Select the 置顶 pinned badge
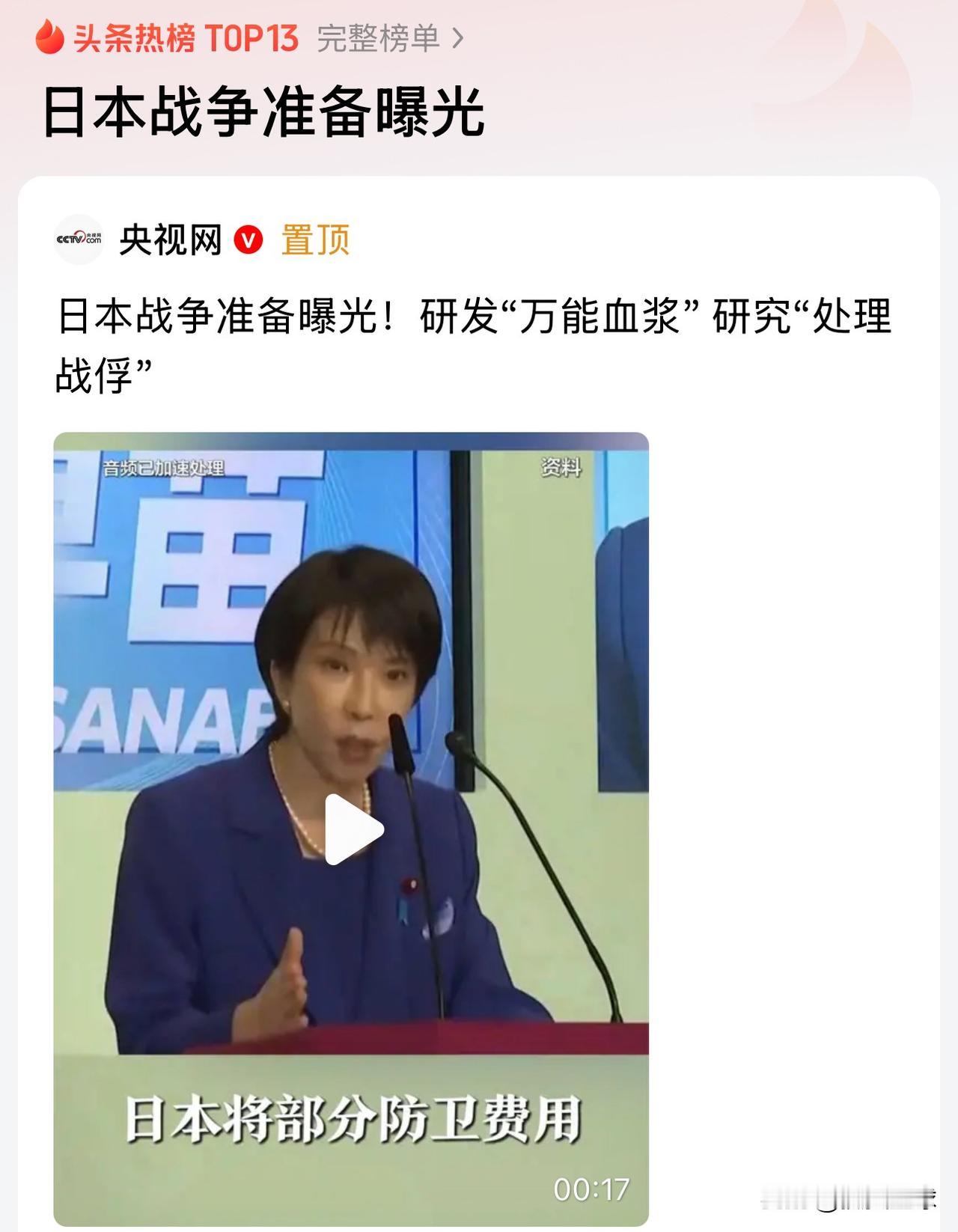 [314, 238]
